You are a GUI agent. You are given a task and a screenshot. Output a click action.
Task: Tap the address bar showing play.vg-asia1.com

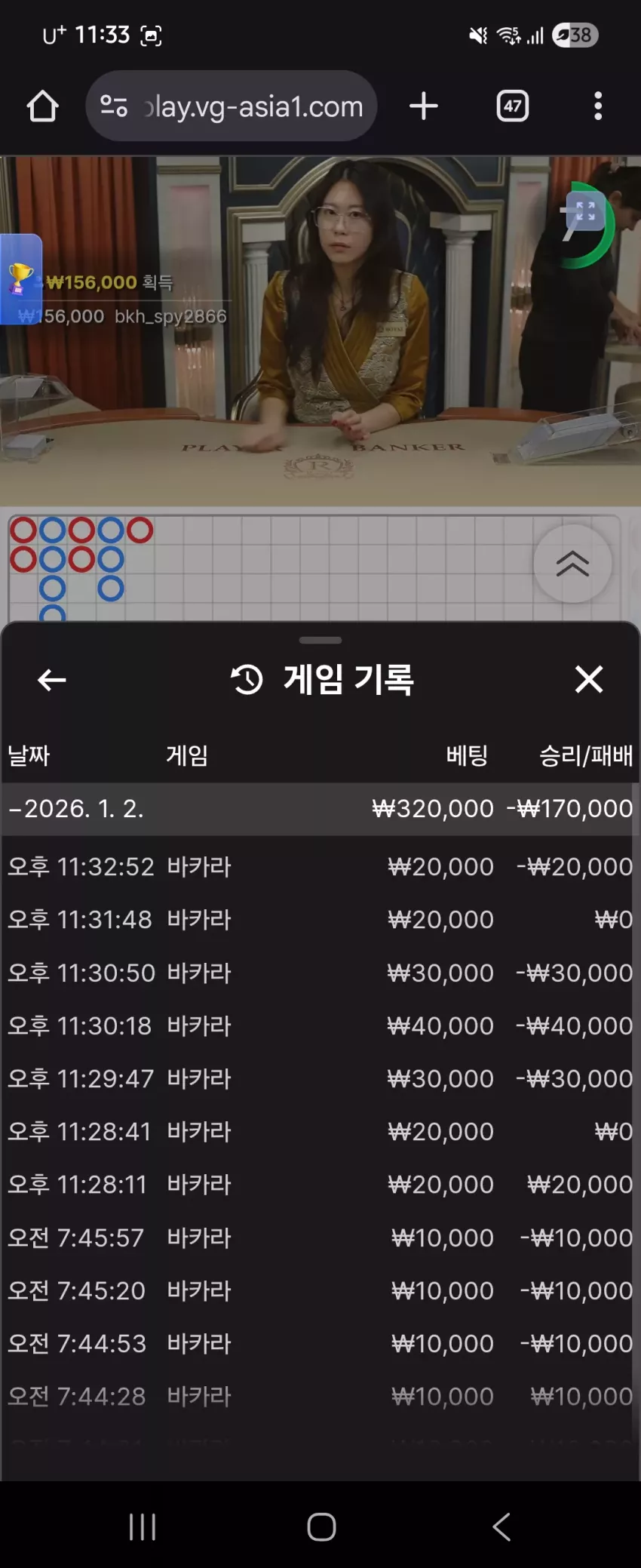(232, 106)
